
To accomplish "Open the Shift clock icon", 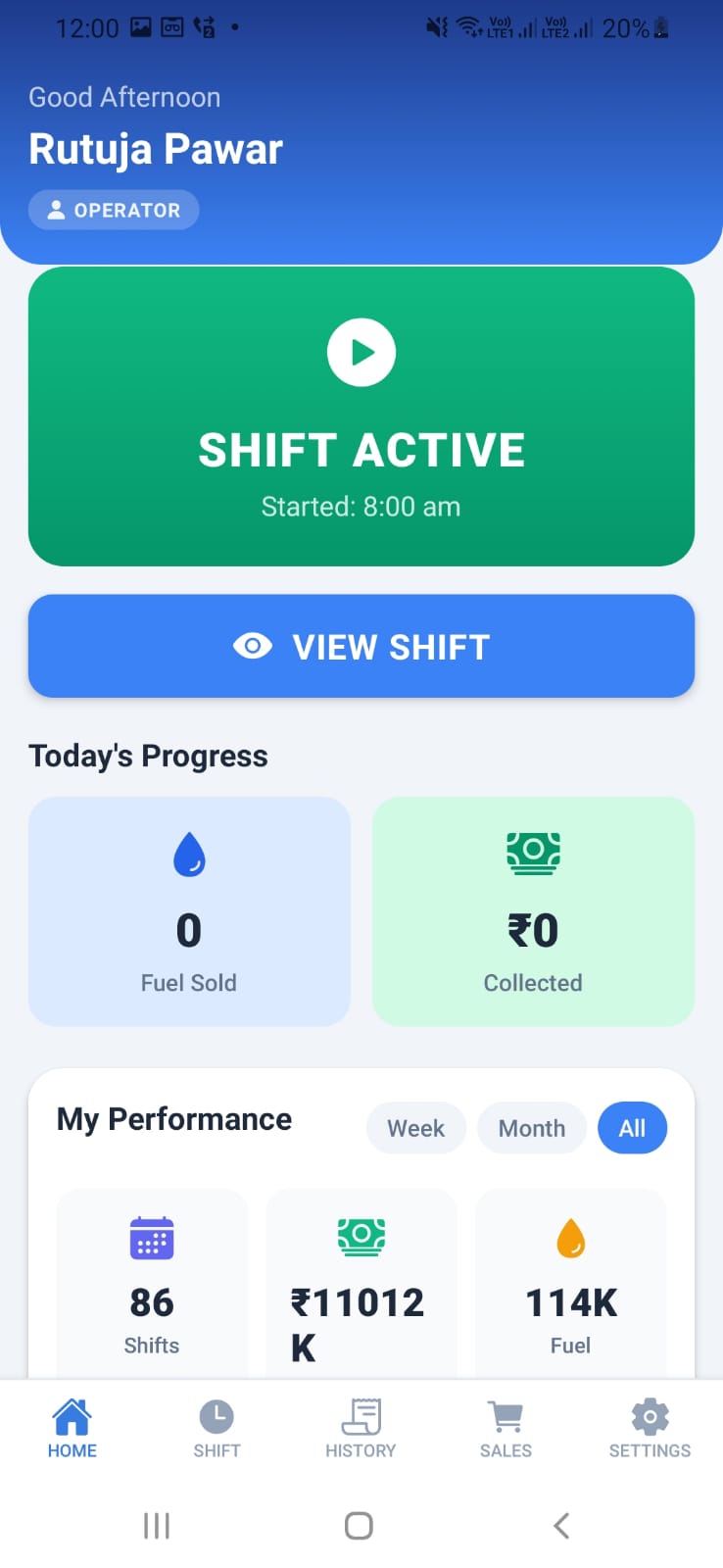I will click(x=217, y=1414).
